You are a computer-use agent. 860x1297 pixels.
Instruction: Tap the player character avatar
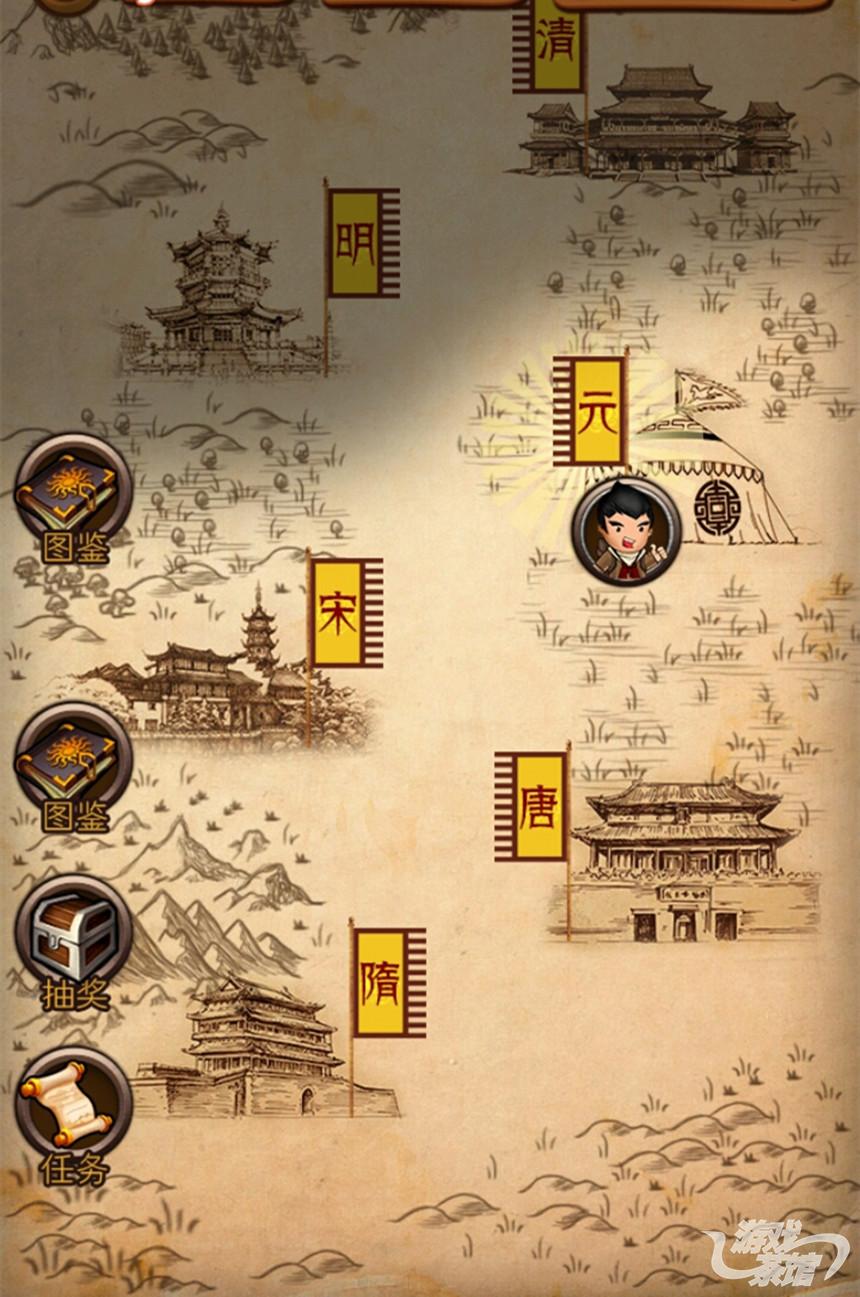point(626,531)
